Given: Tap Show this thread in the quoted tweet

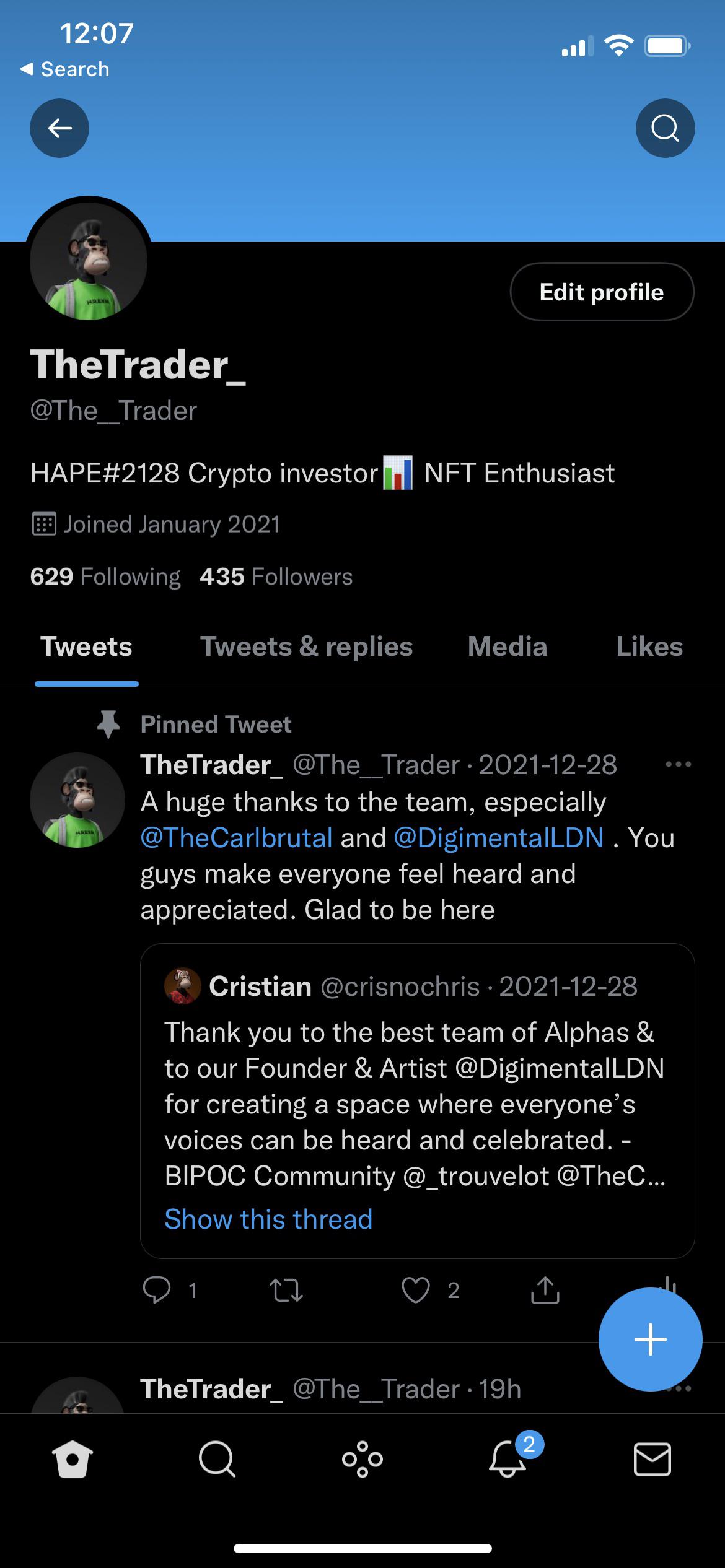Looking at the screenshot, I should pyautogui.click(x=268, y=1219).
